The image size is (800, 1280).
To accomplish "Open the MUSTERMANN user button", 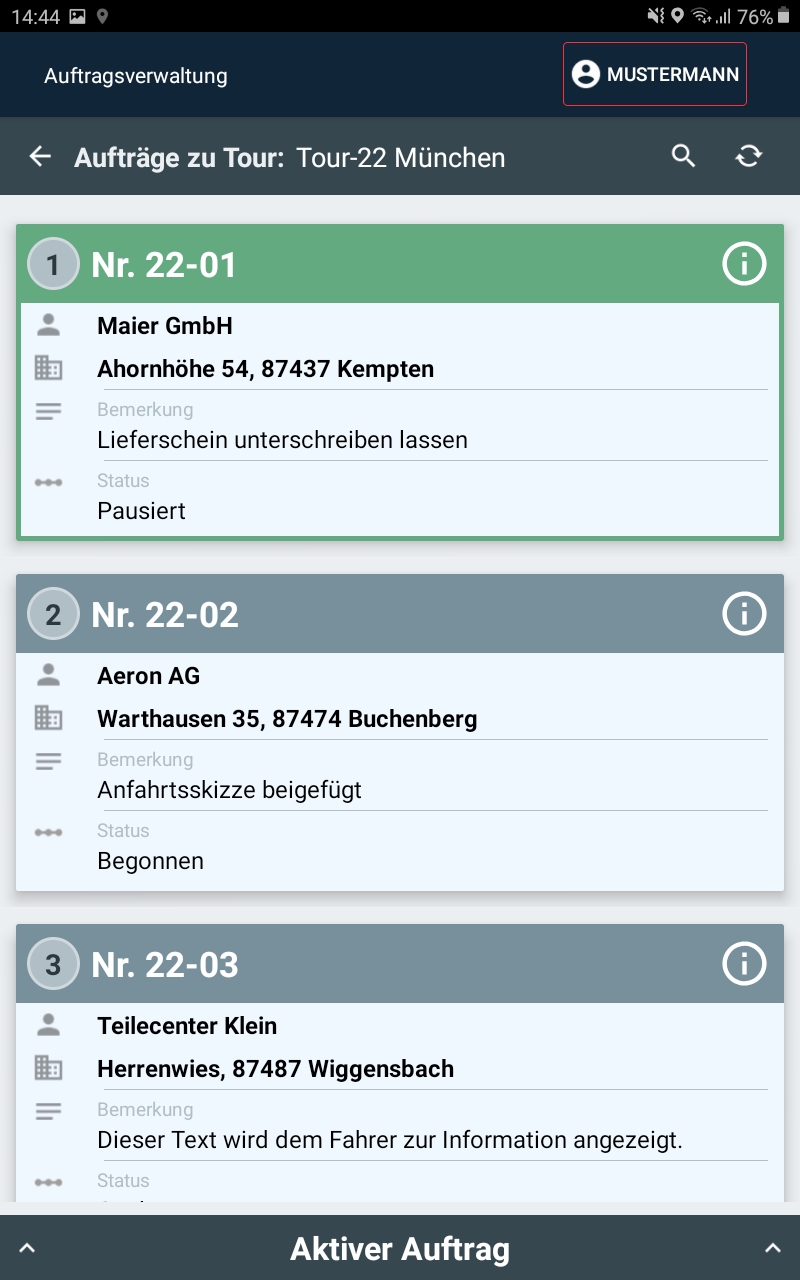I will (655, 74).
